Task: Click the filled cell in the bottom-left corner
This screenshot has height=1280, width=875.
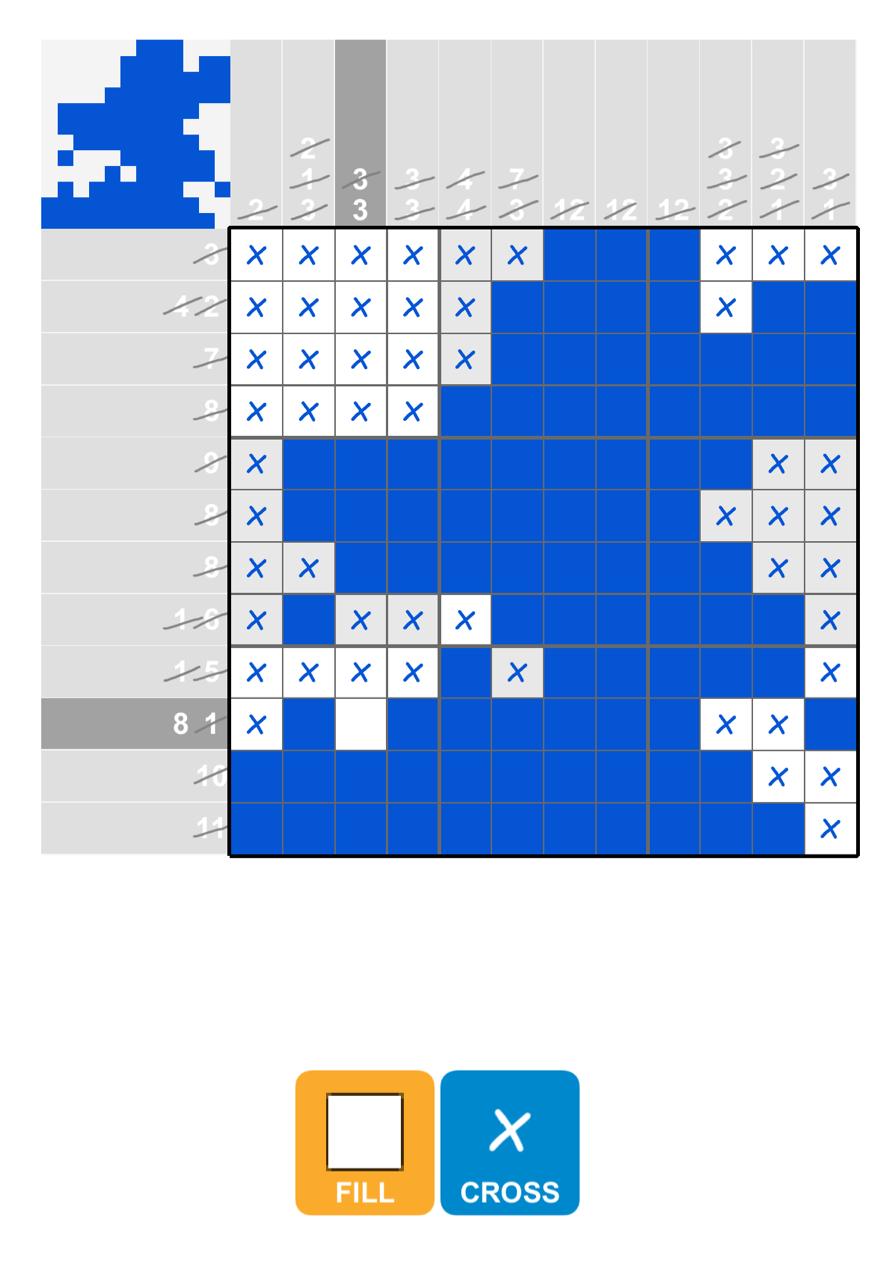Action: (254, 828)
